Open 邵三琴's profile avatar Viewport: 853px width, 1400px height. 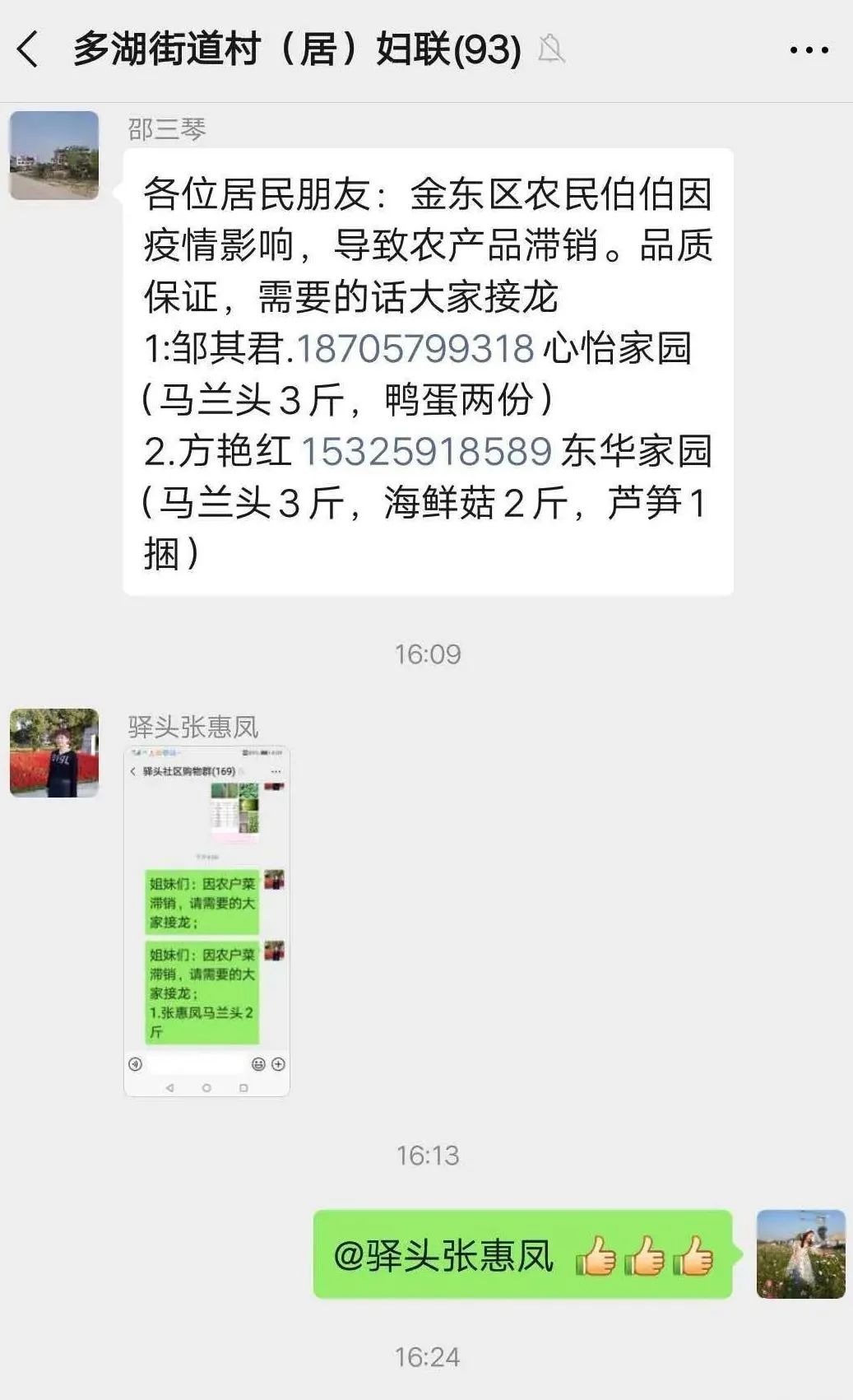[54, 156]
